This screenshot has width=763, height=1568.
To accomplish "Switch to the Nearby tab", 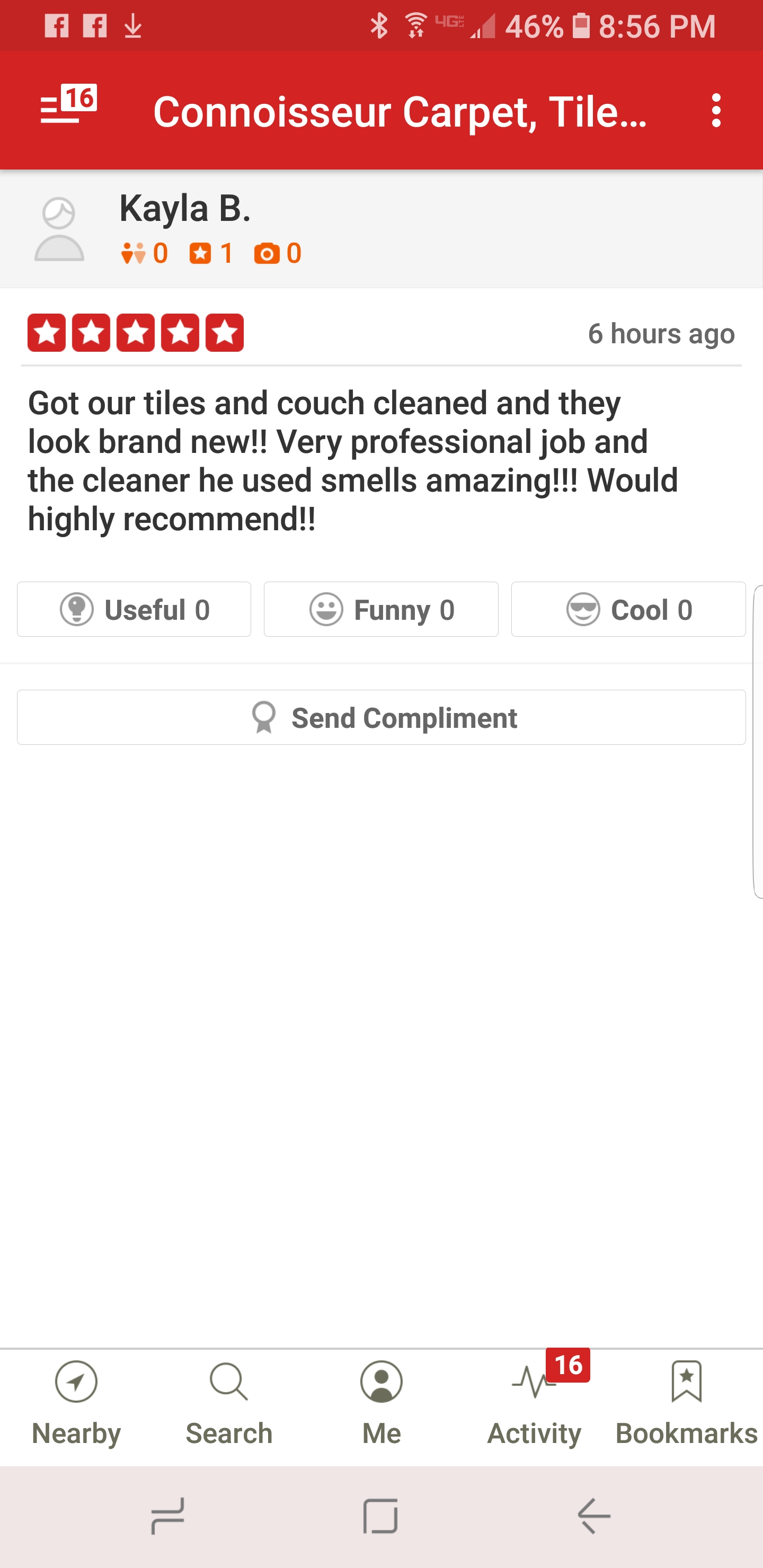I will coord(76,1405).
